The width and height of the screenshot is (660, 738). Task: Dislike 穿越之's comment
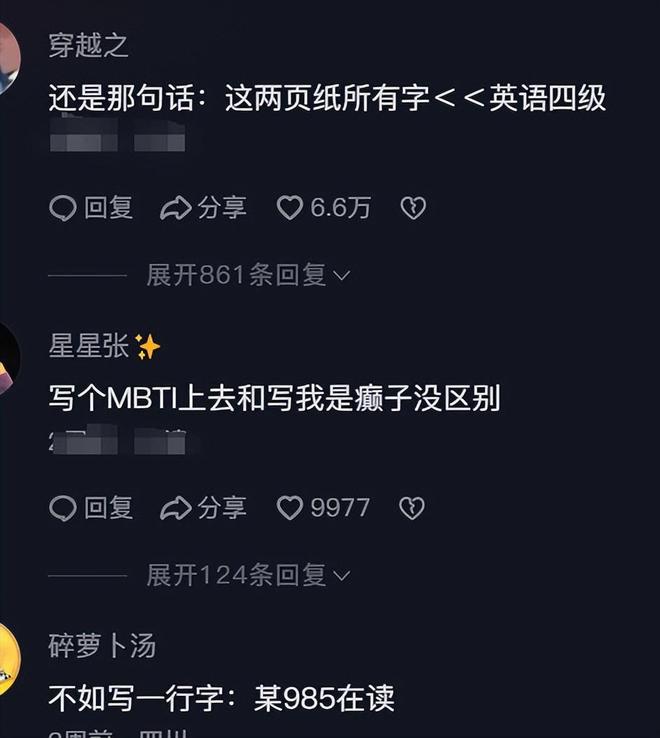[x=413, y=208]
